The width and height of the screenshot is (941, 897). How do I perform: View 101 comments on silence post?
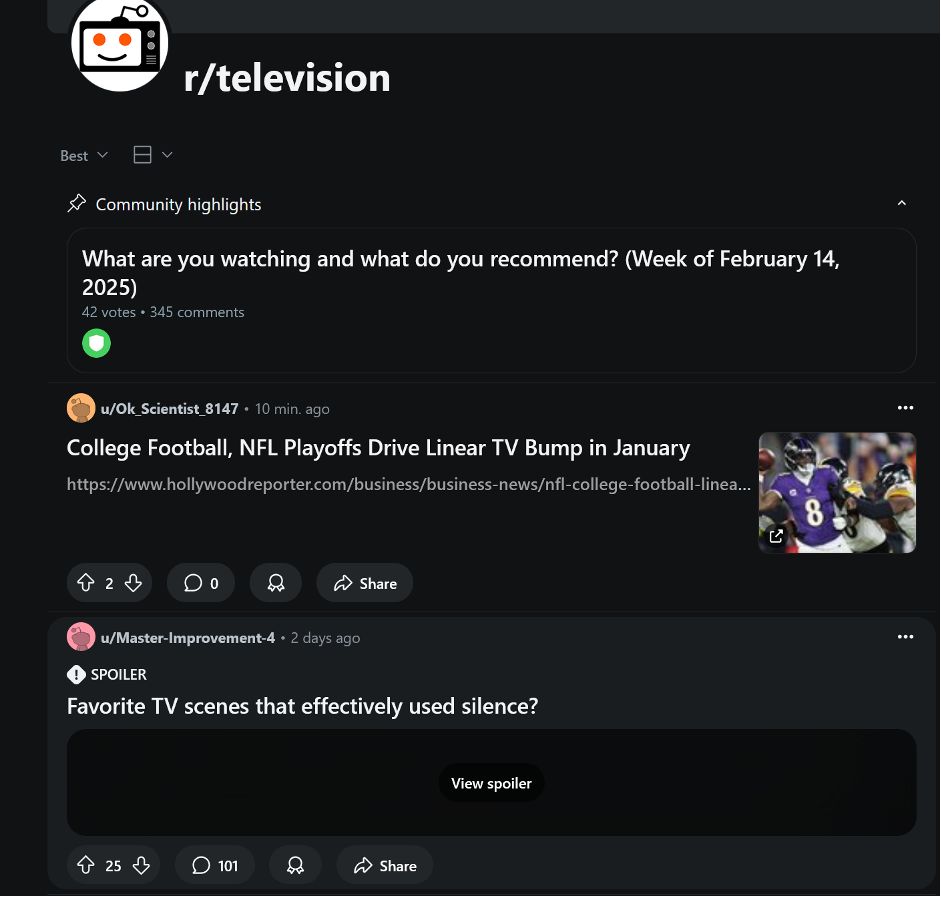click(215, 865)
